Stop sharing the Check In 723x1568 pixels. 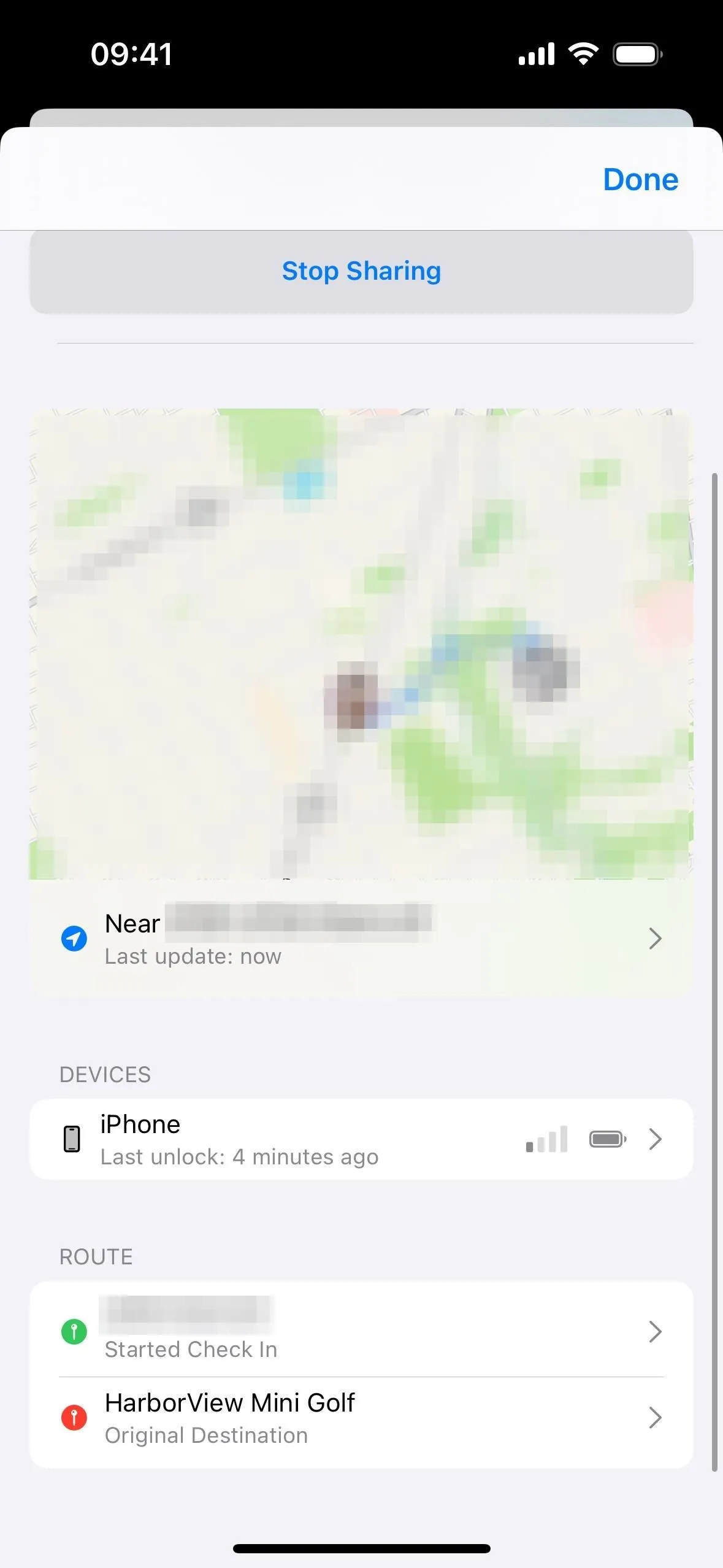click(x=361, y=271)
